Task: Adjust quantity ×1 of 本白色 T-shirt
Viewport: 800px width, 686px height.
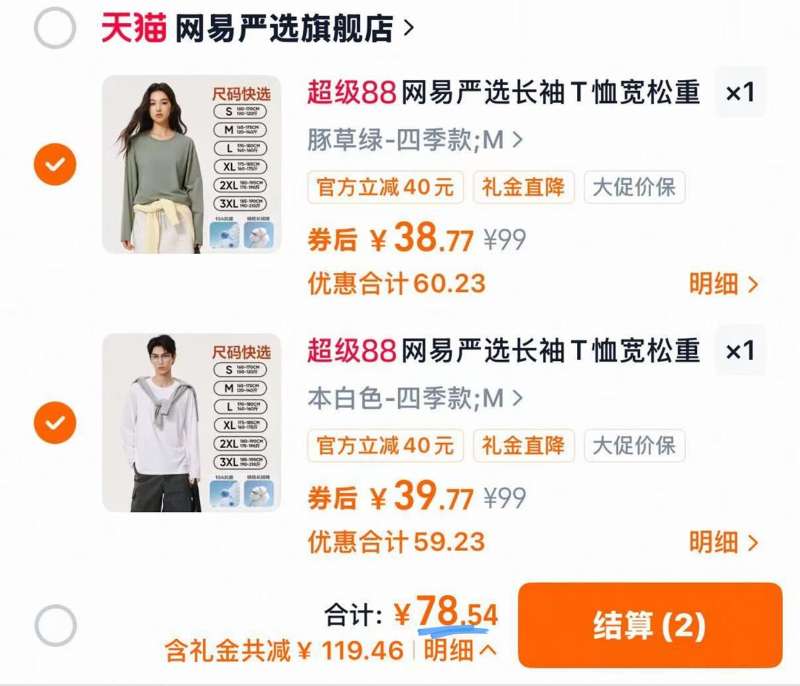Action: 740,351
